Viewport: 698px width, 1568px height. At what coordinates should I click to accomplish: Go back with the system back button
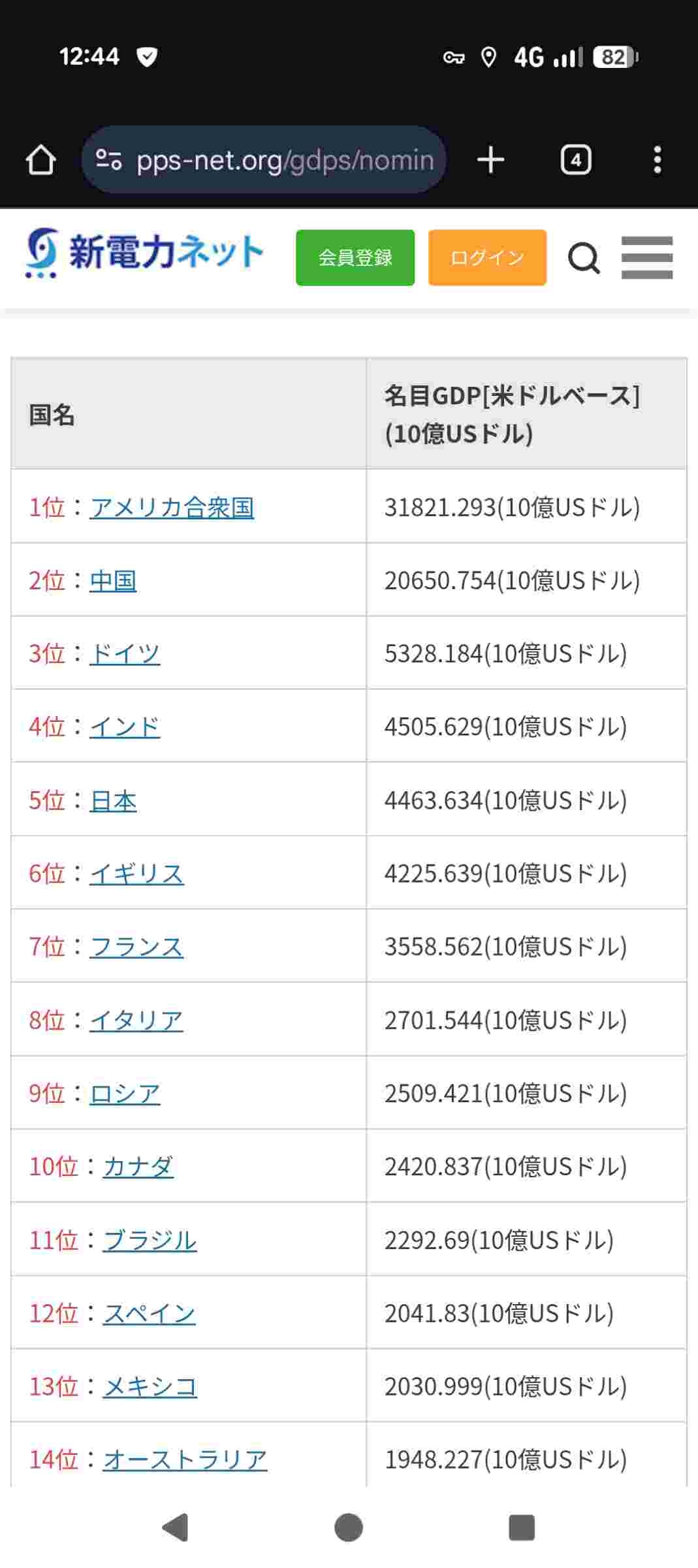[175, 1527]
